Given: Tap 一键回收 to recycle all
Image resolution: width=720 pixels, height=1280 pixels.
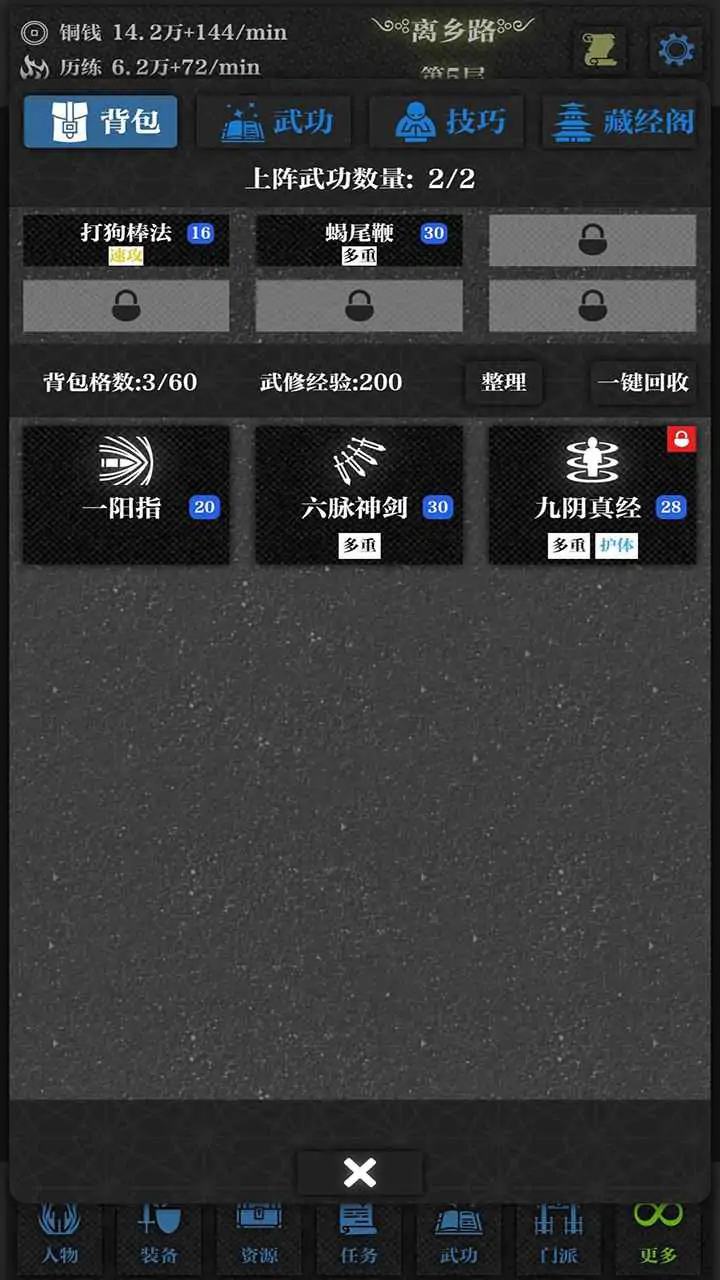Looking at the screenshot, I should point(643,382).
